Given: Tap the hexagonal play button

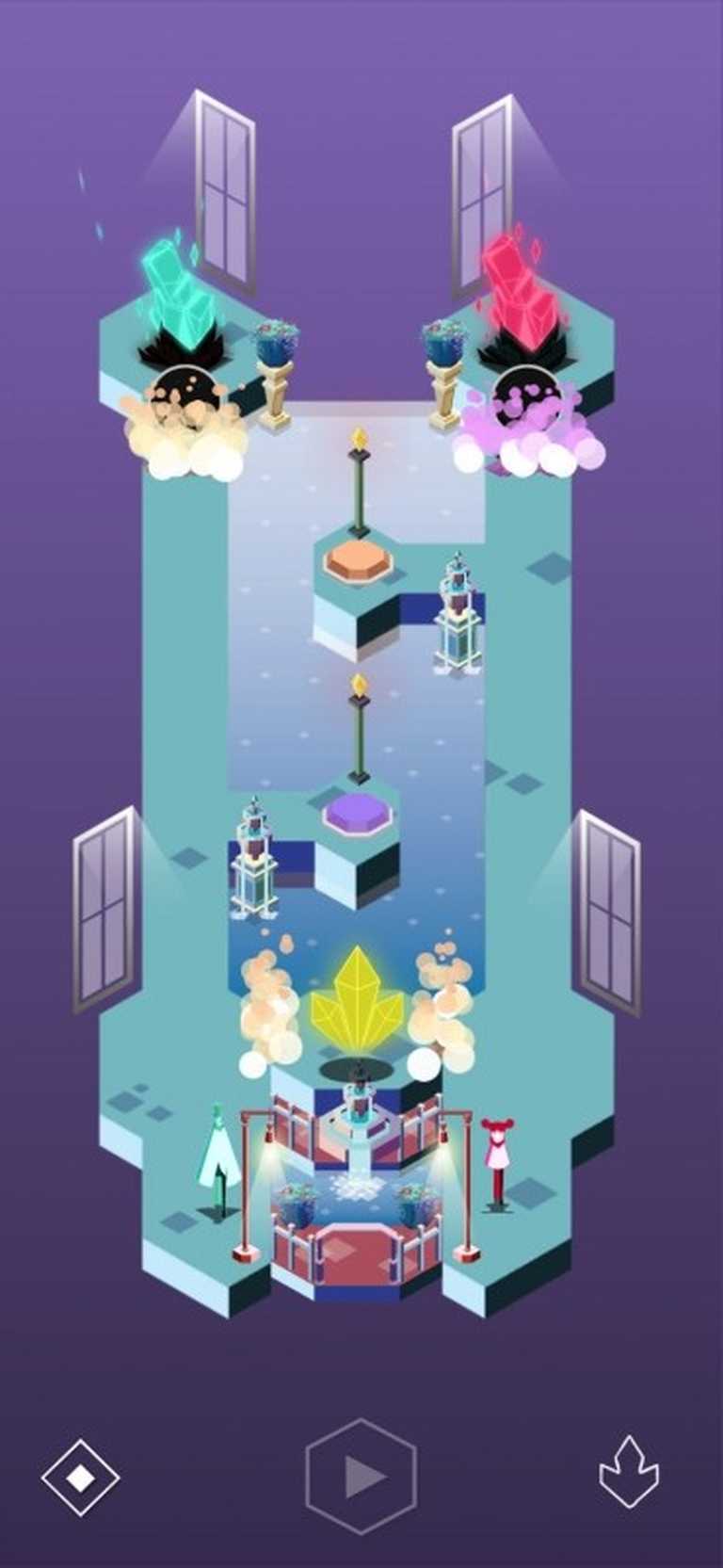Looking at the screenshot, I should coord(361,1476).
